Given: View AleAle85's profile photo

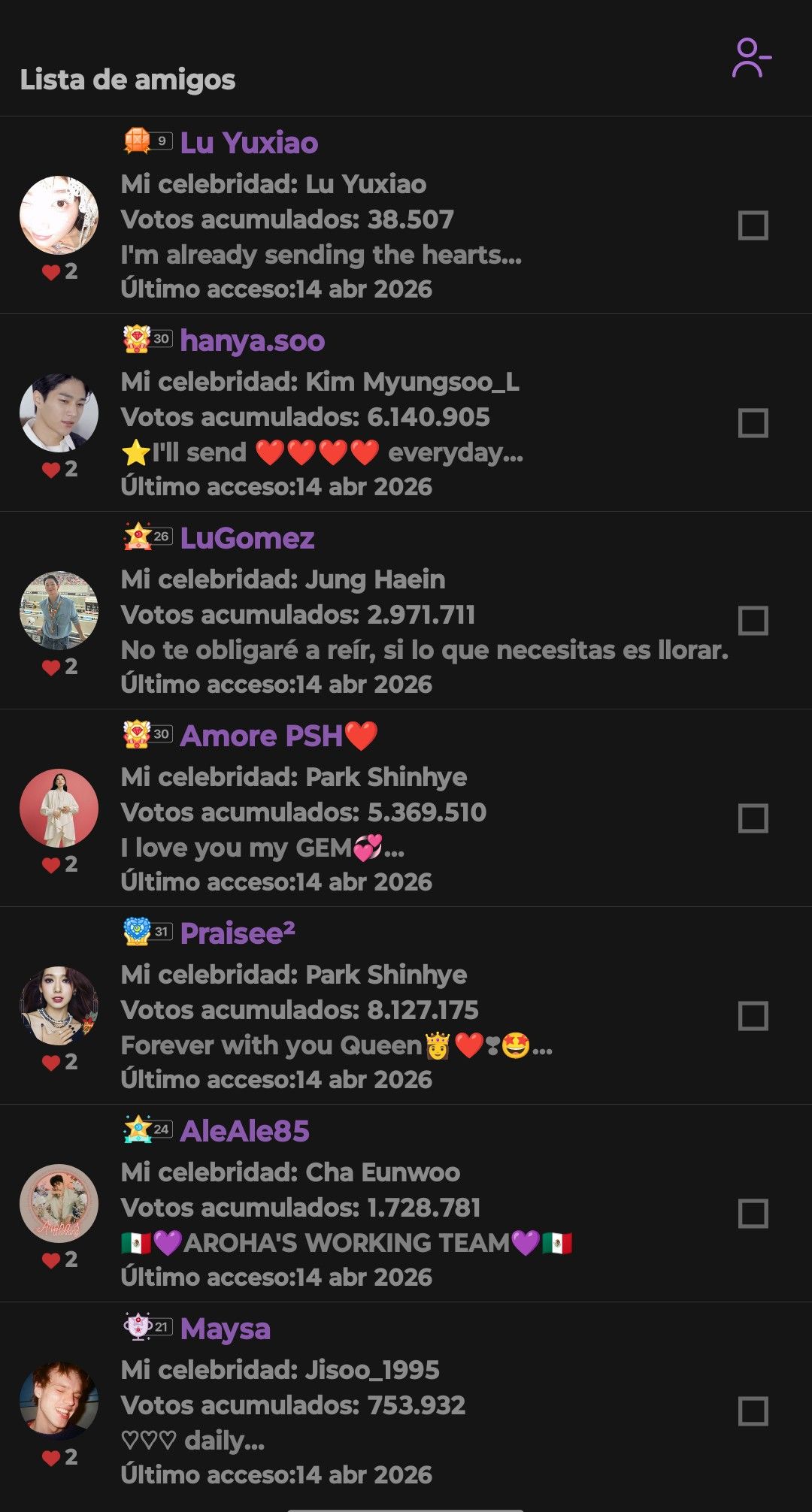Looking at the screenshot, I should (59, 1203).
